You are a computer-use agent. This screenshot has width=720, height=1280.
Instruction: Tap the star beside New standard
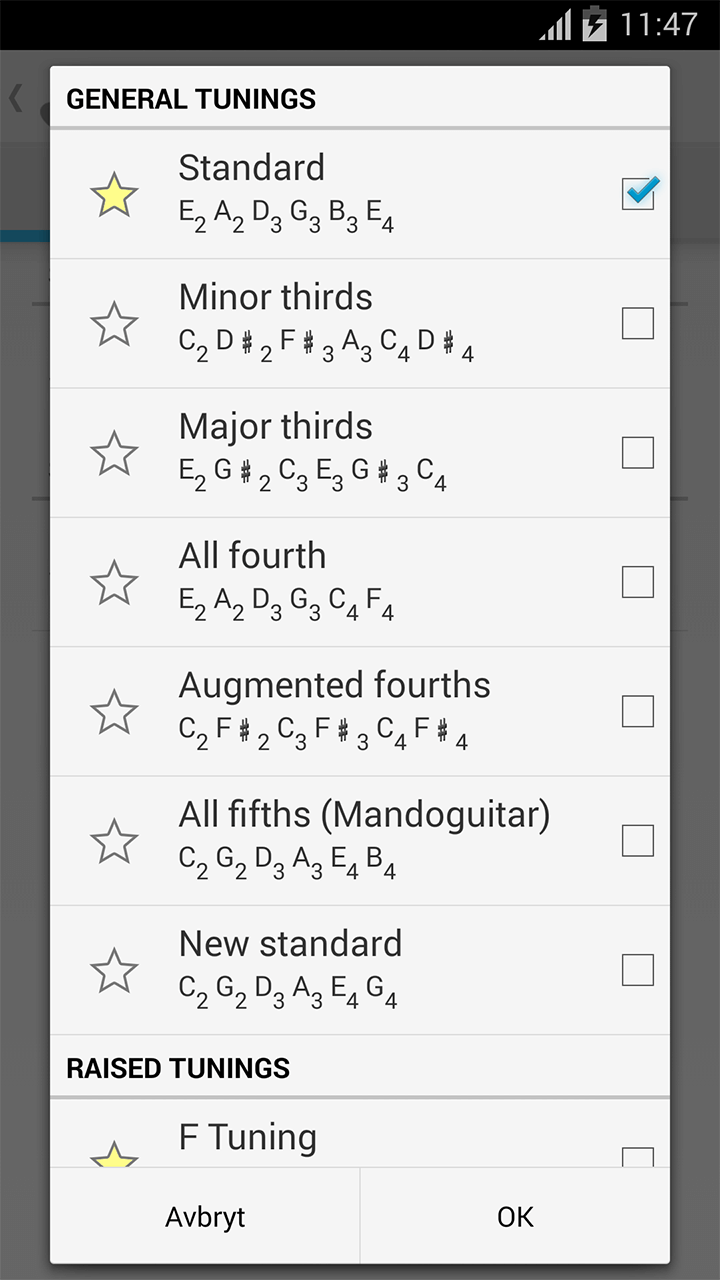[x=113, y=968]
